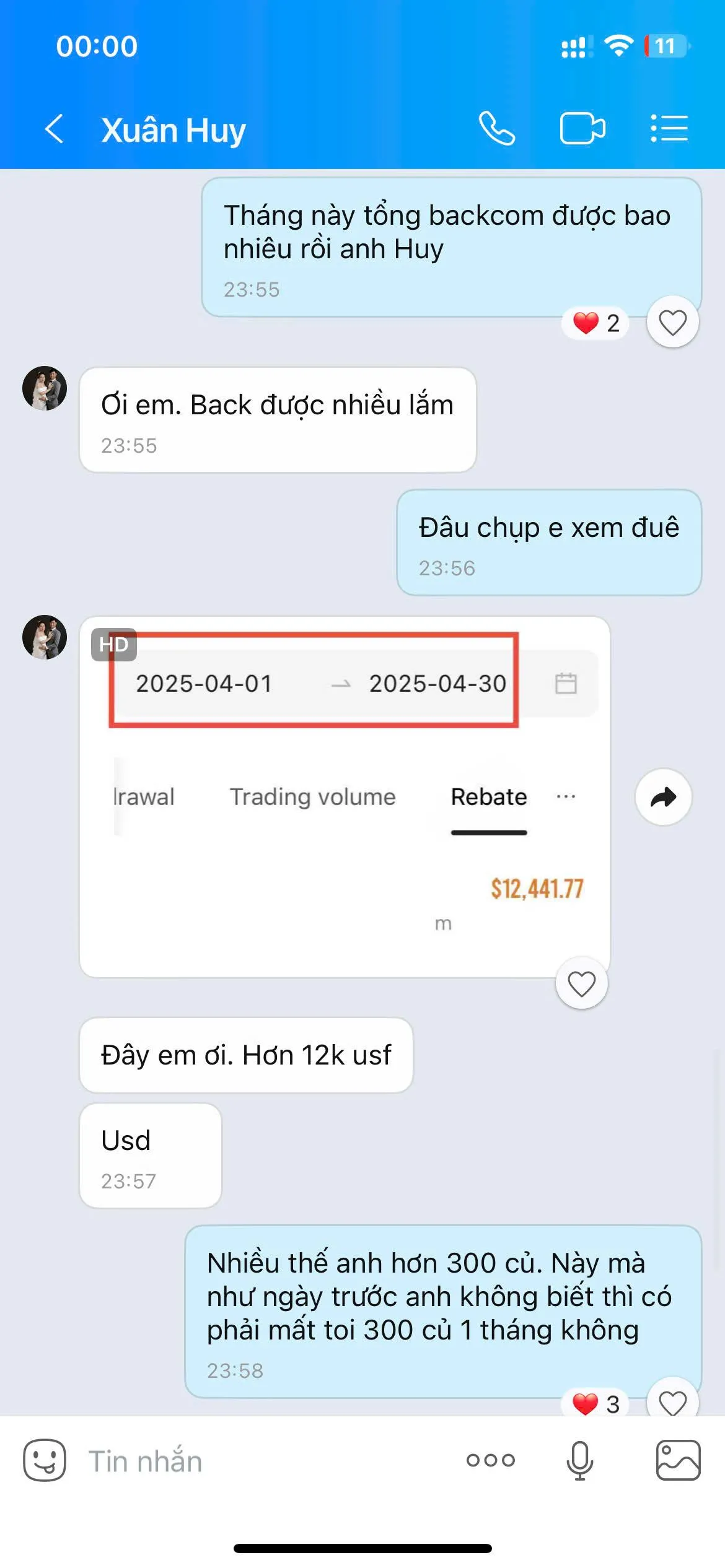Open more message options
The height and width of the screenshot is (1568, 725).
click(x=491, y=1460)
